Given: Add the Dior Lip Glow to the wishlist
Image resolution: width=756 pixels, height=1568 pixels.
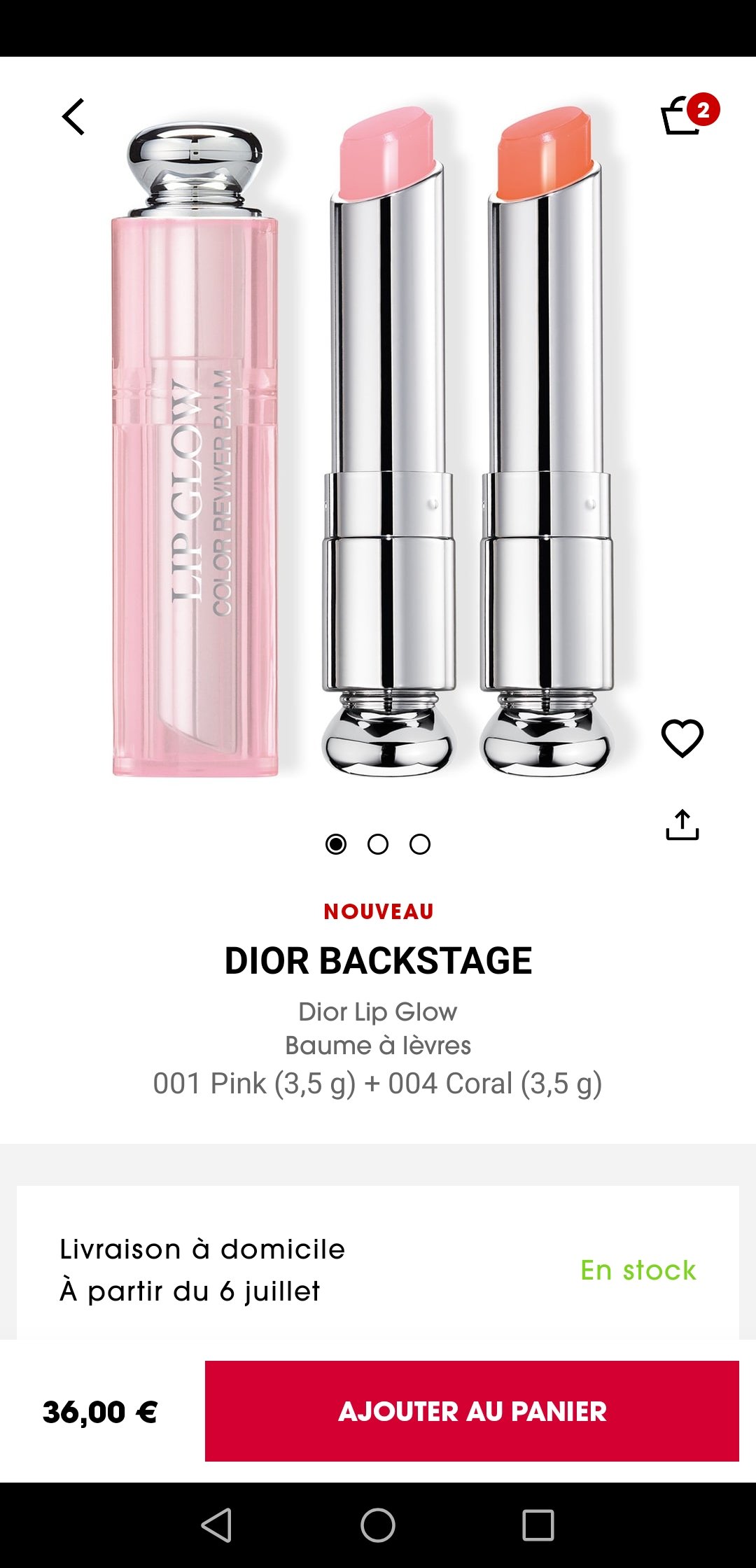Looking at the screenshot, I should [682, 738].
